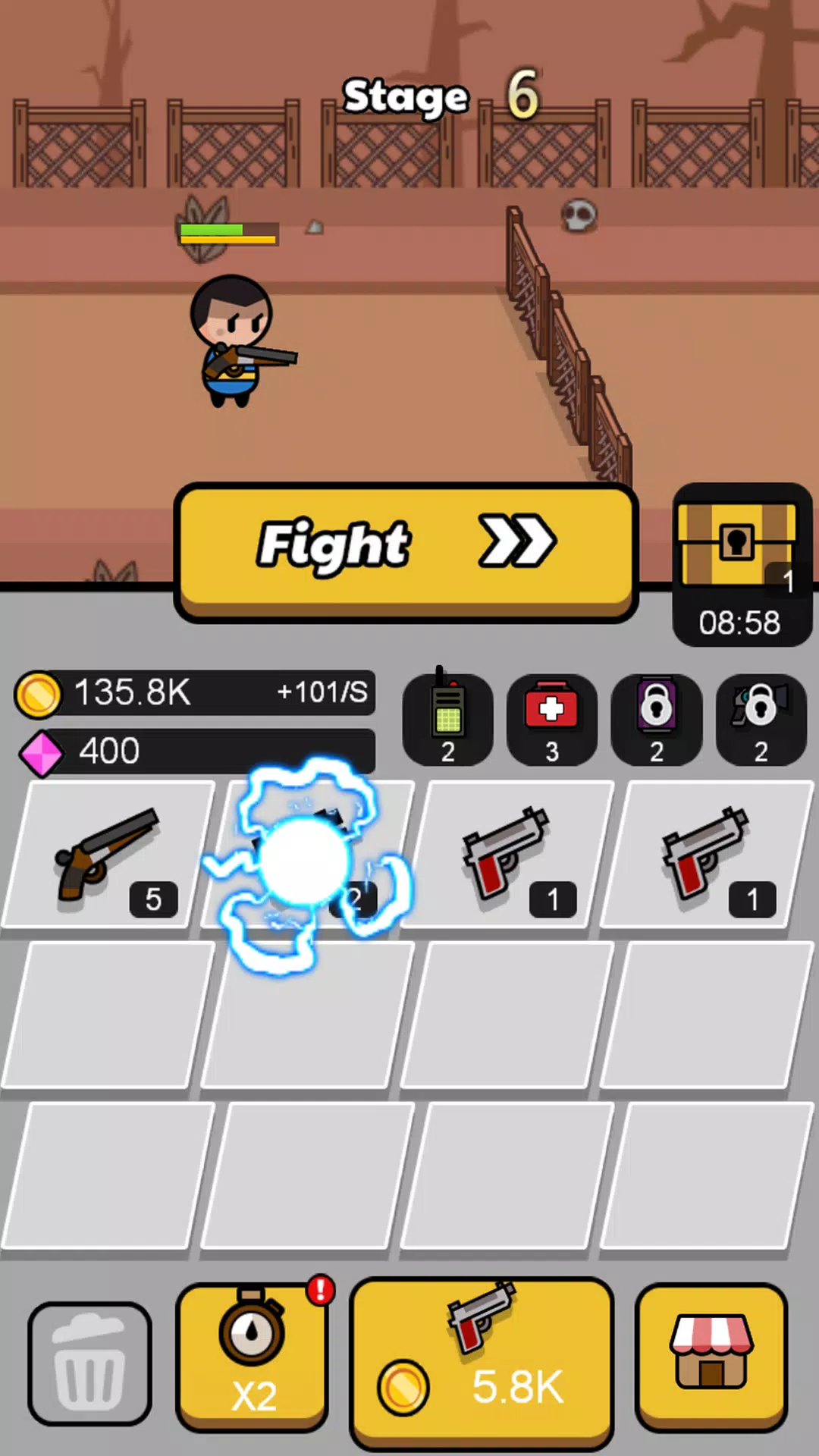The image size is (819, 1456).
Task: Open the shop
Action: [x=711, y=1356]
